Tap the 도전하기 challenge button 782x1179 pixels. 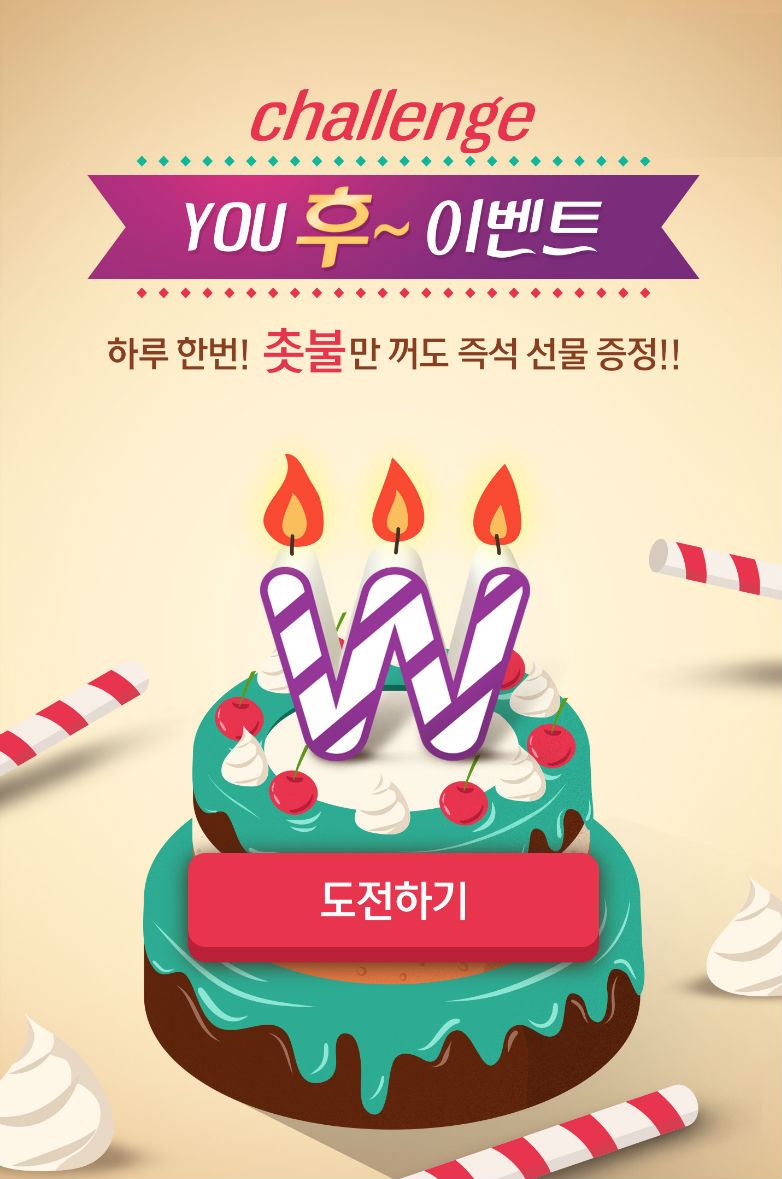(393, 901)
